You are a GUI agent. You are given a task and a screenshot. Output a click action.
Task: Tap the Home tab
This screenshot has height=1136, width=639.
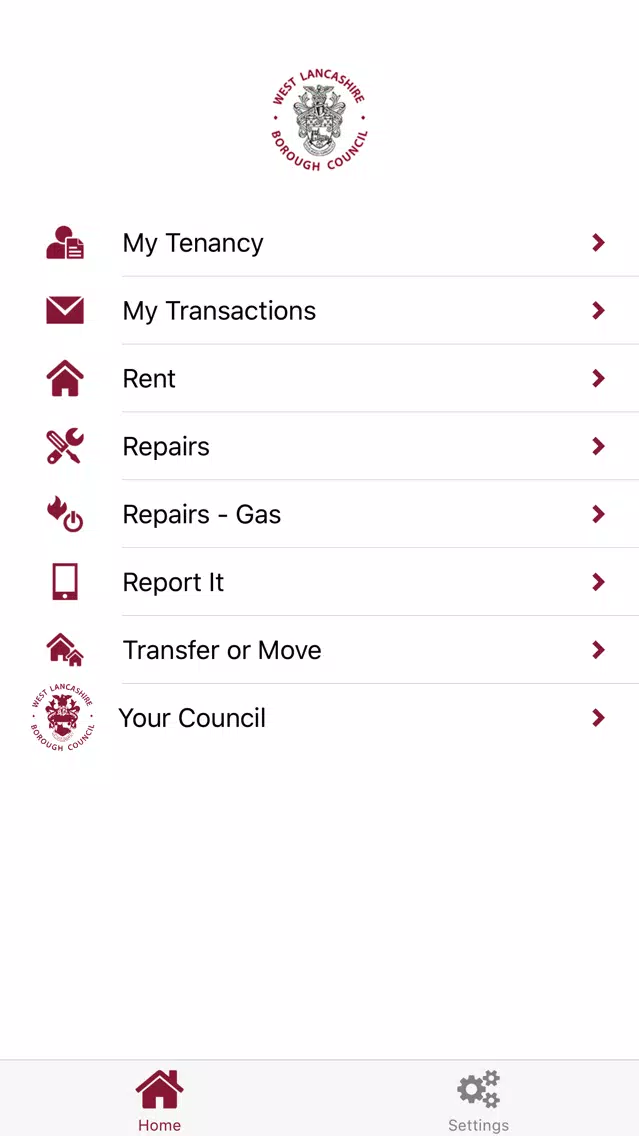159,1100
